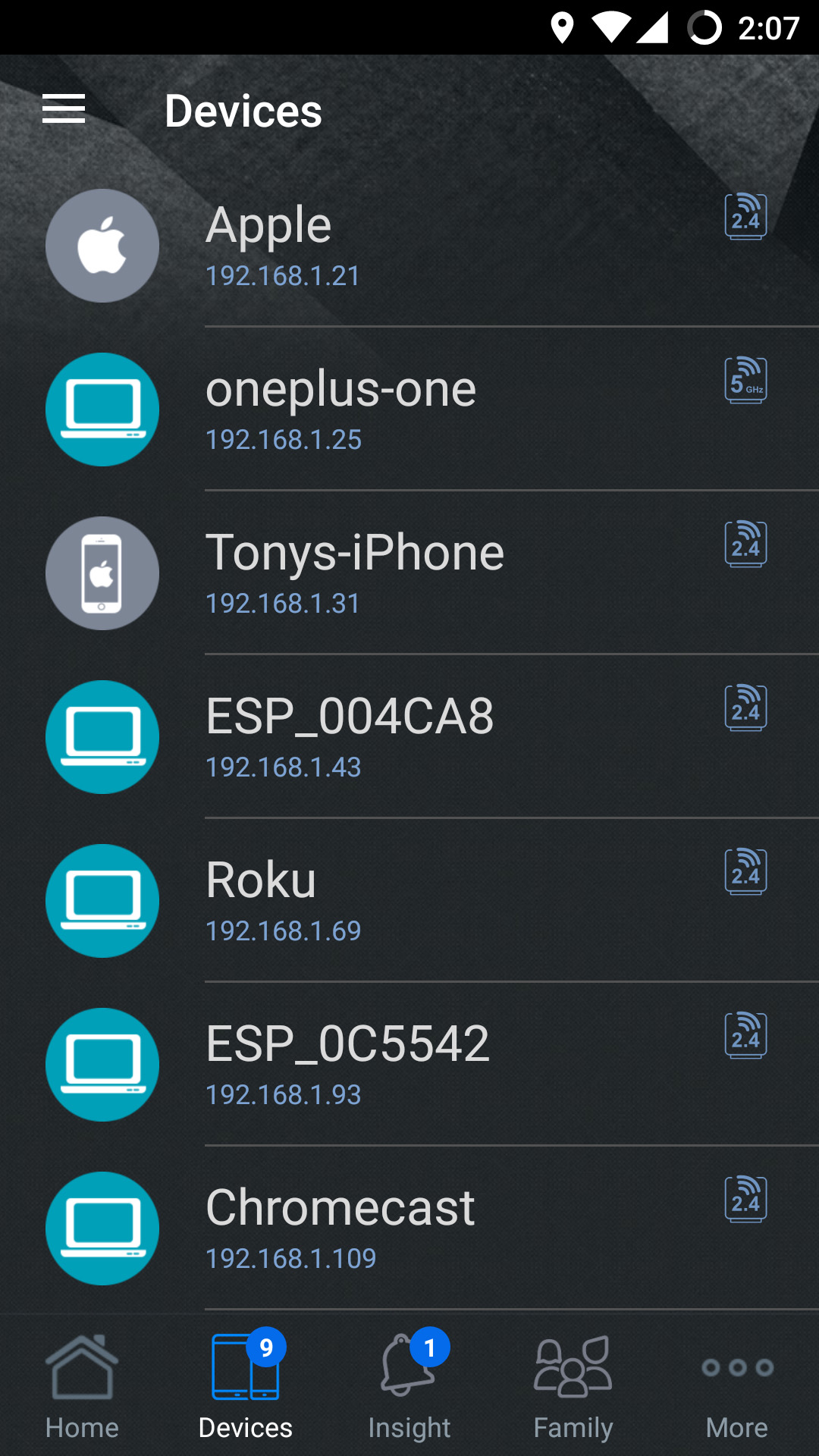View Tonys-iPhone device details
This screenshot has height=1456, width=819.
coord(409,573)
